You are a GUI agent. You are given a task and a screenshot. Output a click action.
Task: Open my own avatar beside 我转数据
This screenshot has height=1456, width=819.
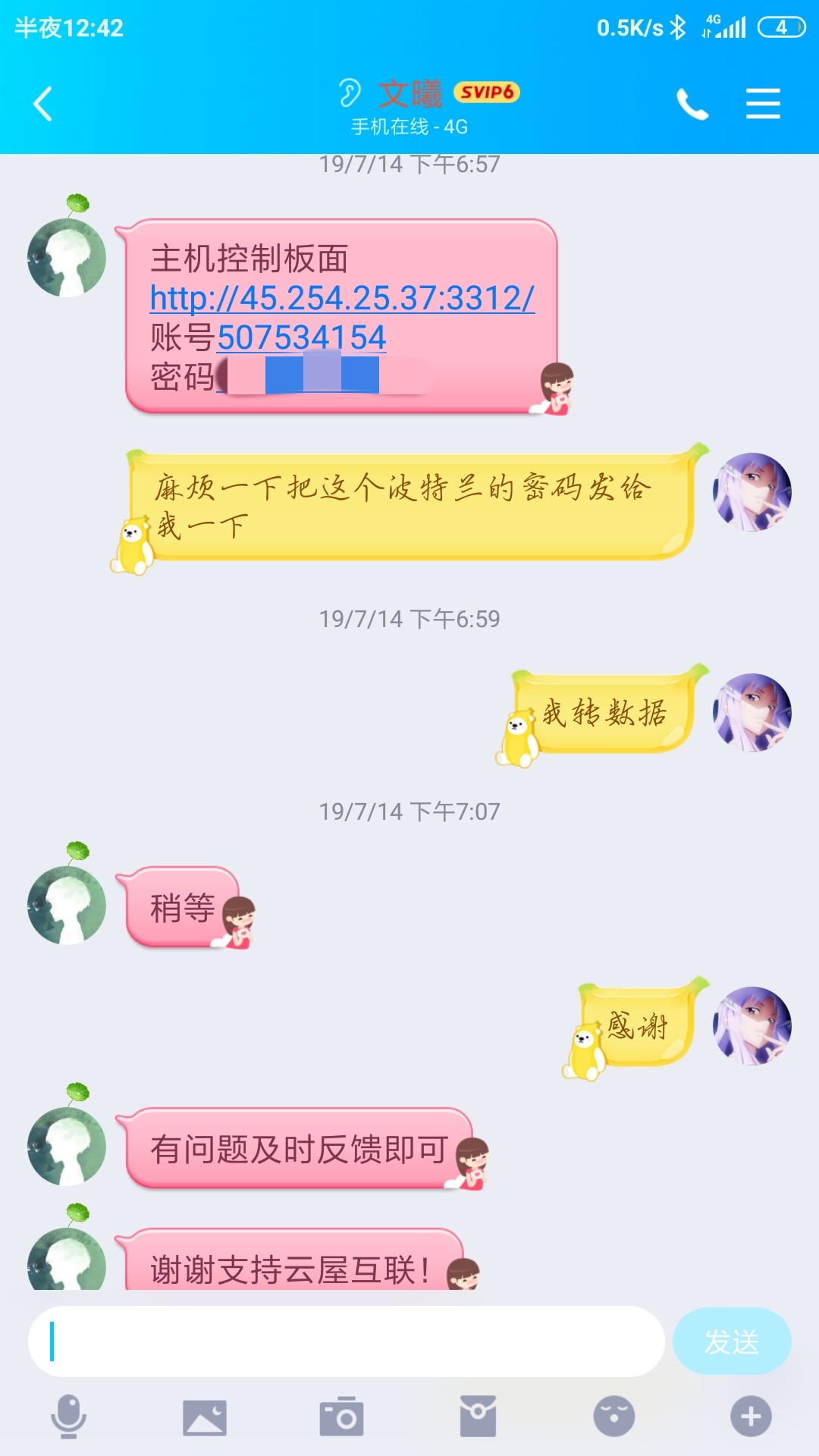(x=752, y=713)
